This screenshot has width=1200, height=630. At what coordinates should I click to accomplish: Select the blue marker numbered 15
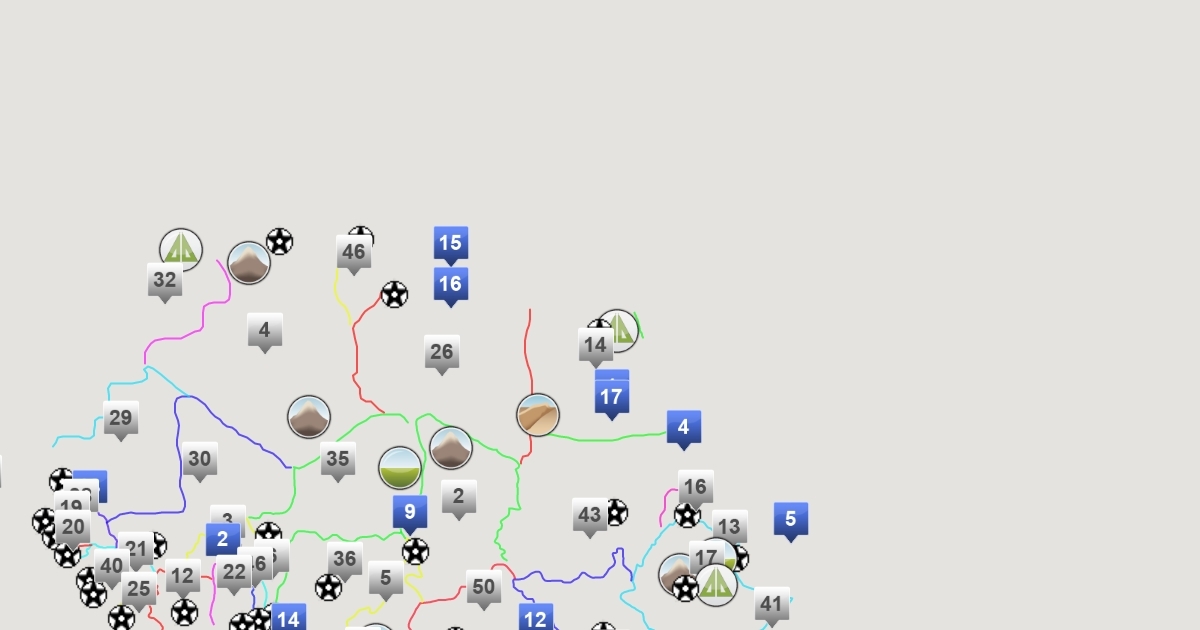tap(450, 245)
